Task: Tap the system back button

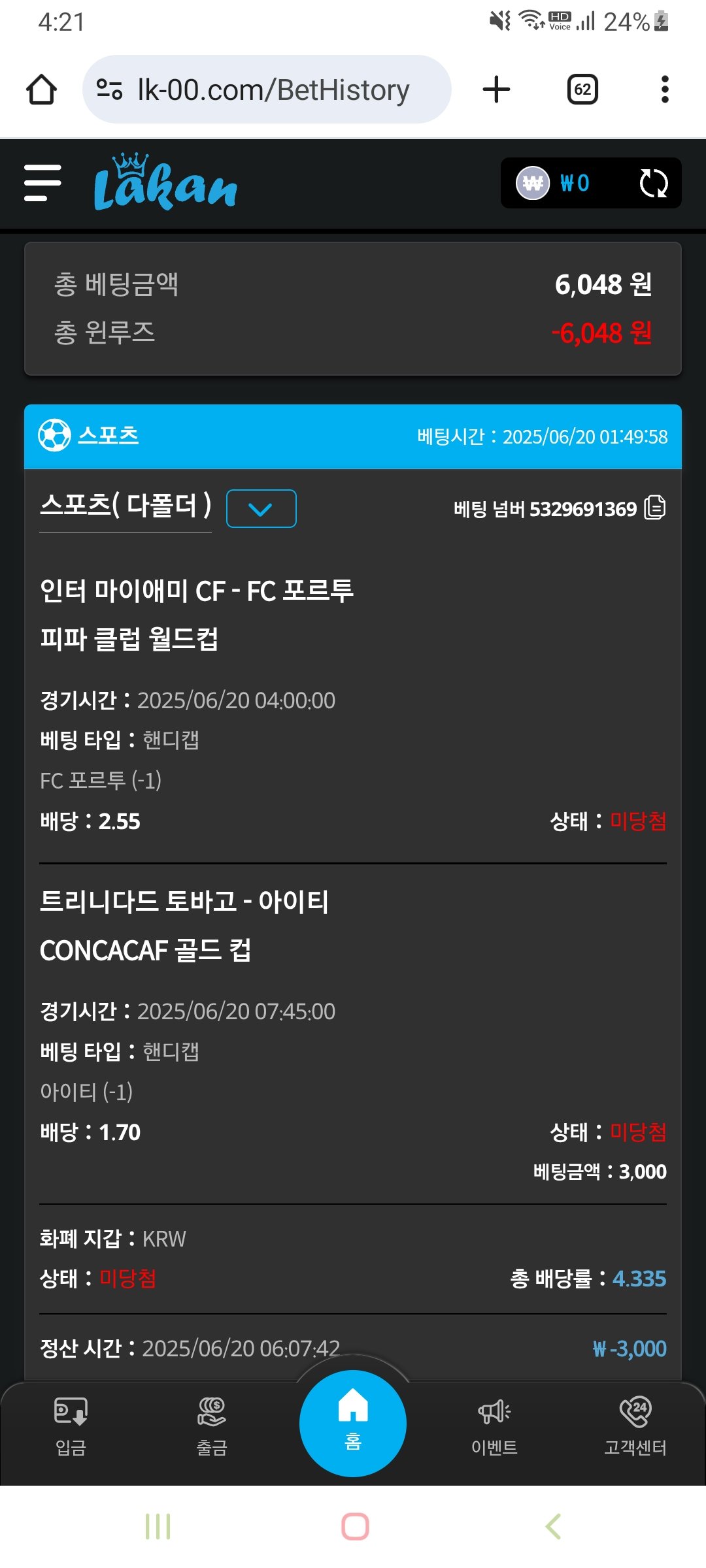Action: click(x=553, y=1527)
